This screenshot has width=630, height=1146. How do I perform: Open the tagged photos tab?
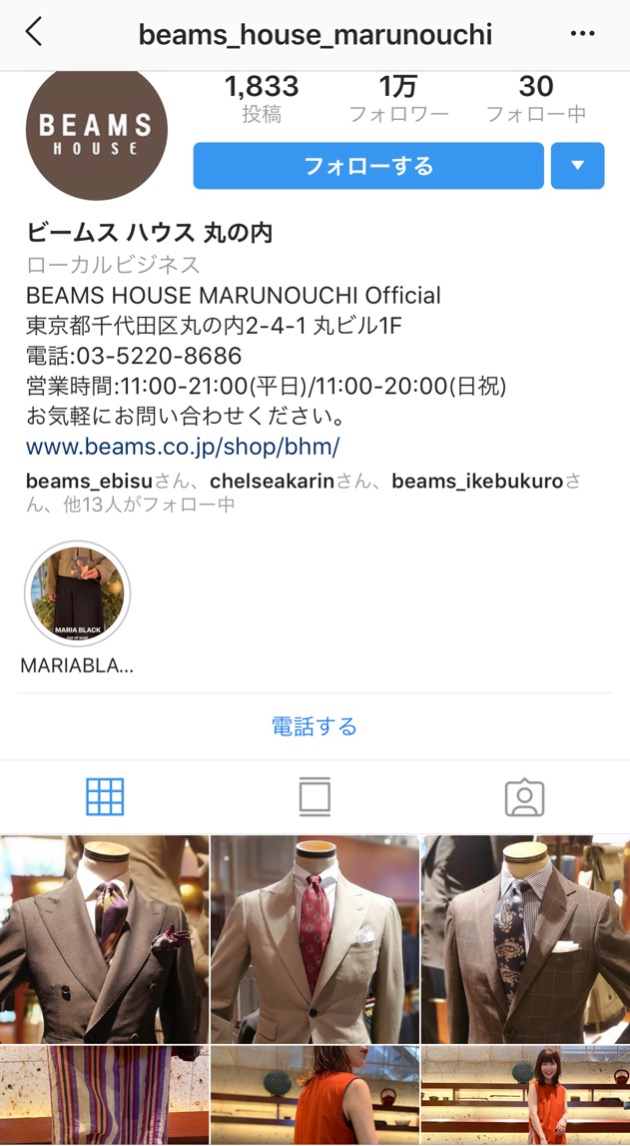coord(524,797)
